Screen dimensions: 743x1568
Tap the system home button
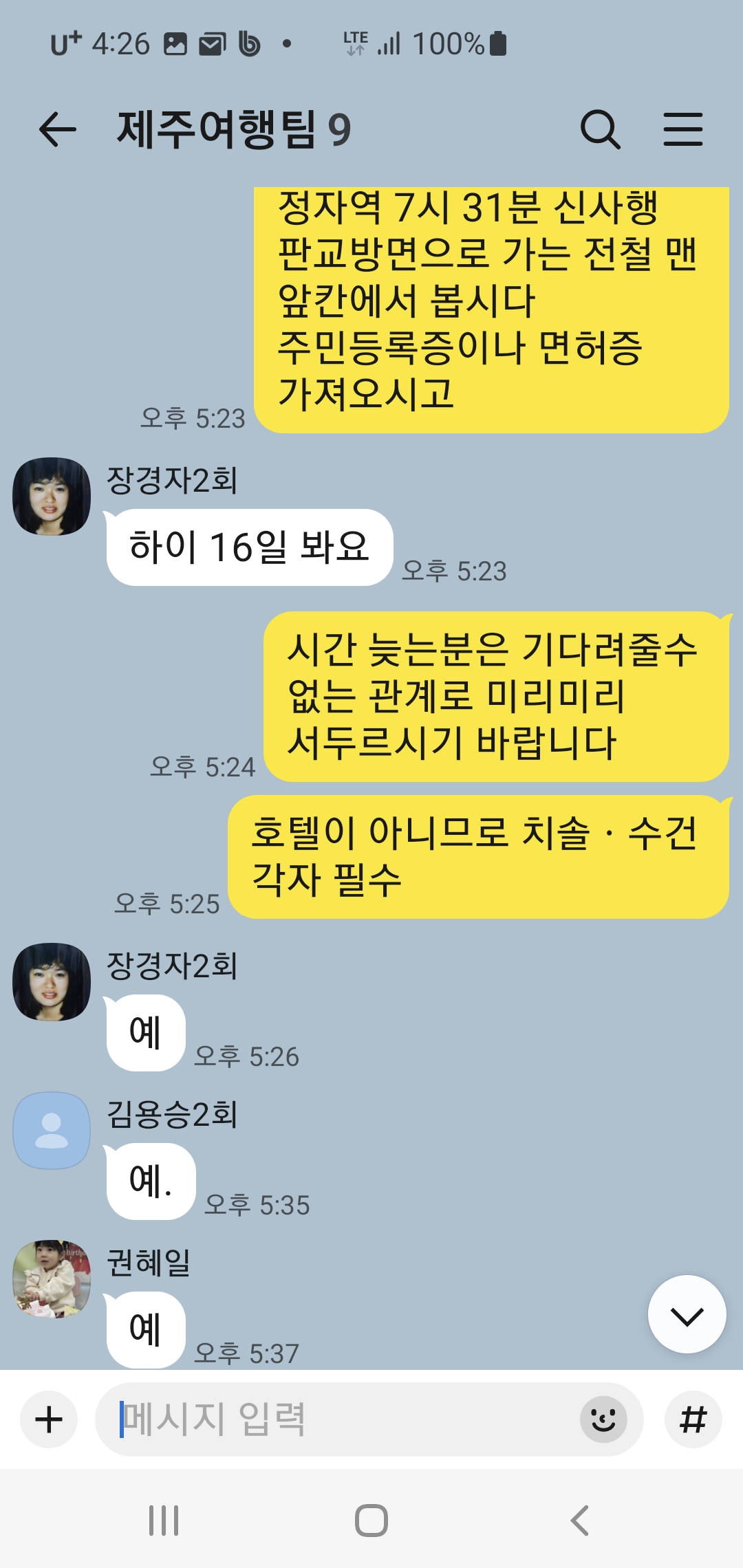(x=371, y=1521)
